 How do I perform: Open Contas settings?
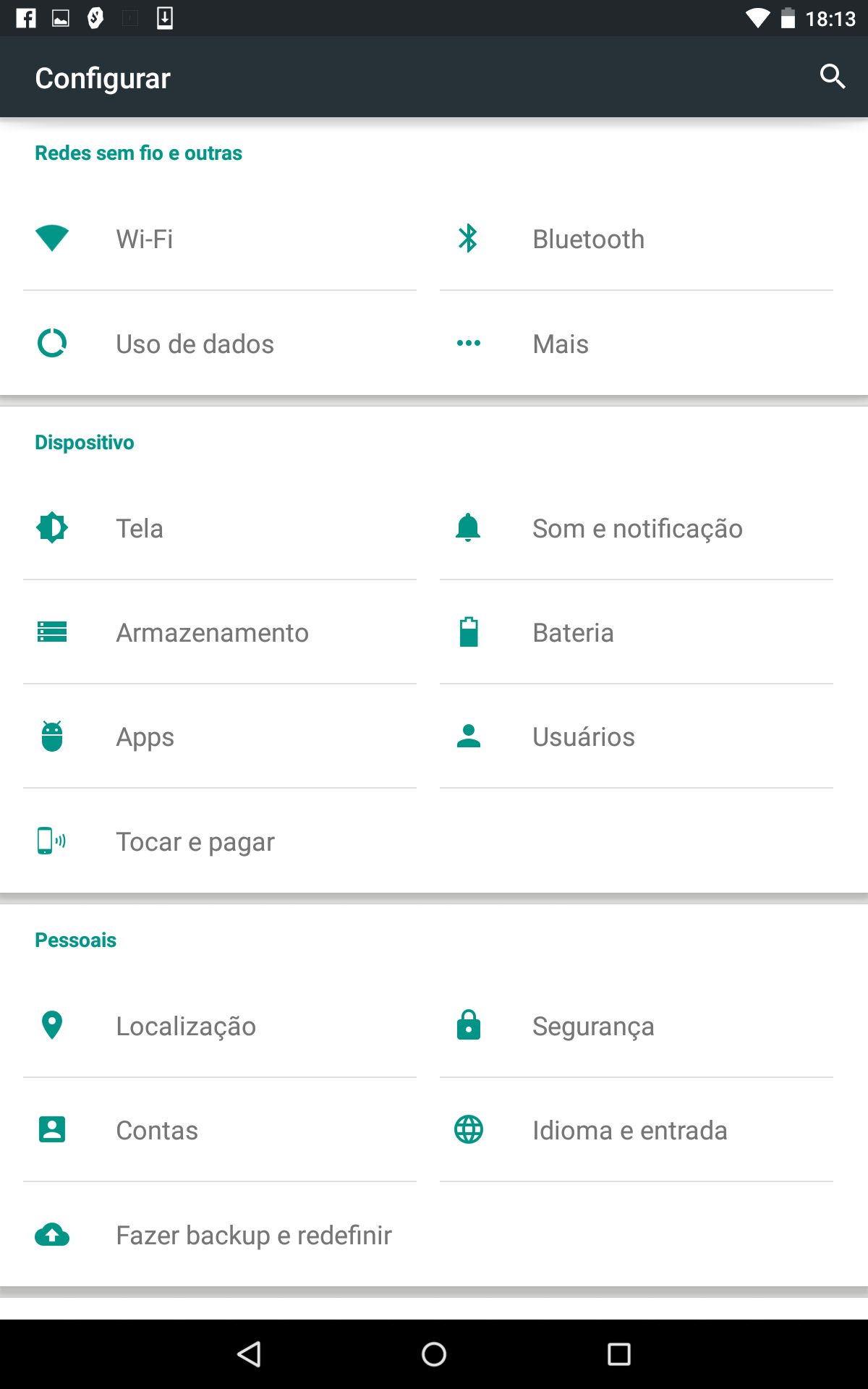click(x=220, y=1130)
